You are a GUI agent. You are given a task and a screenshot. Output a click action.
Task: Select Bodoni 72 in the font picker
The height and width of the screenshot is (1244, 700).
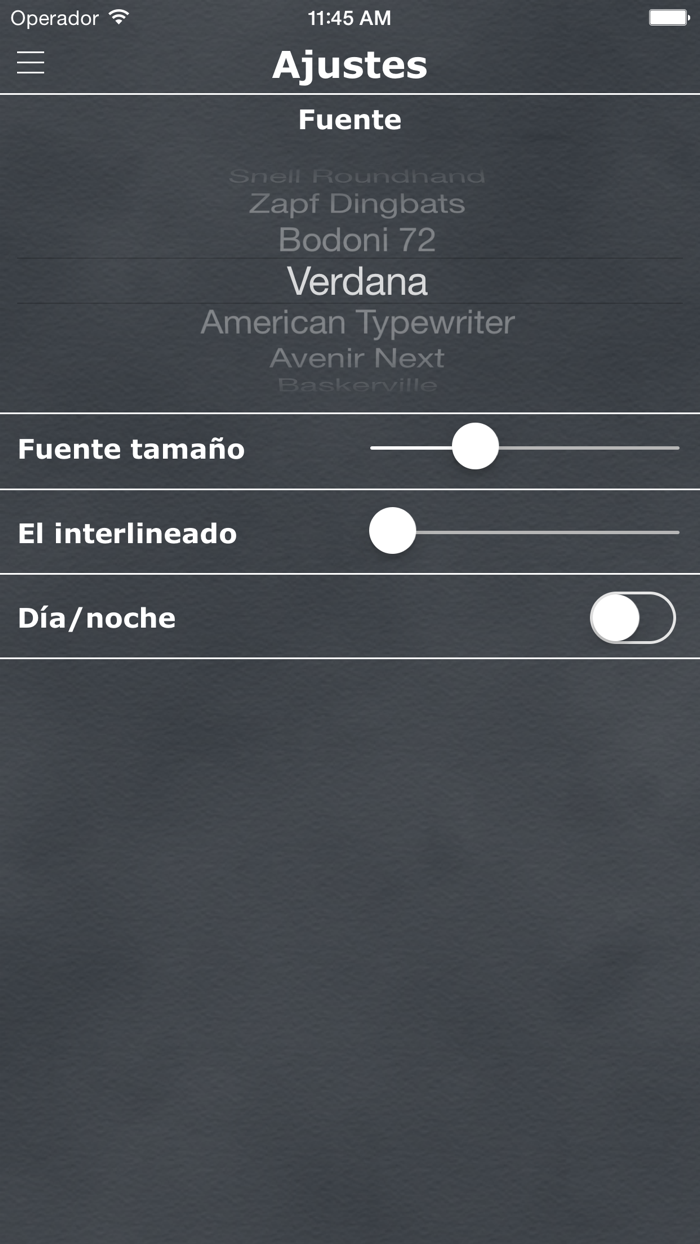tap(357, 240)
